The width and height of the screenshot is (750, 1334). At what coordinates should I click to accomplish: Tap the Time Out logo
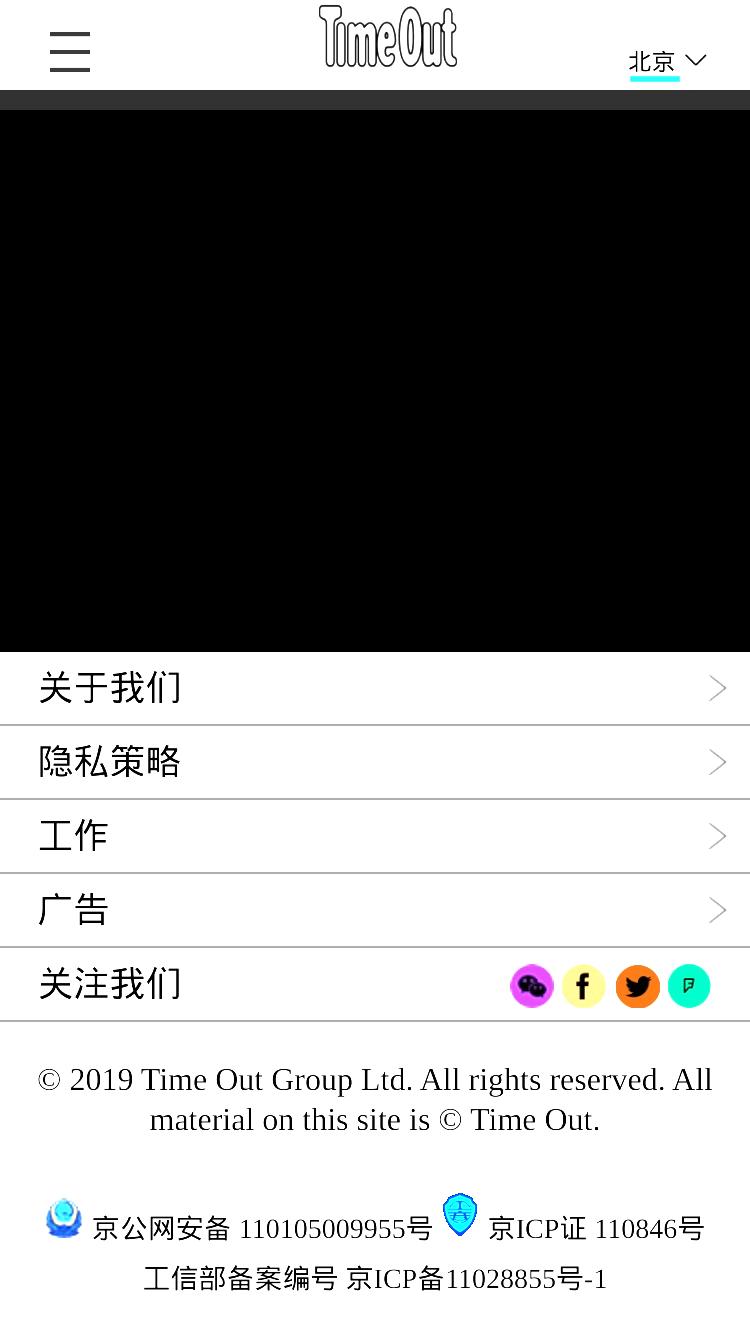pos(388,37)
